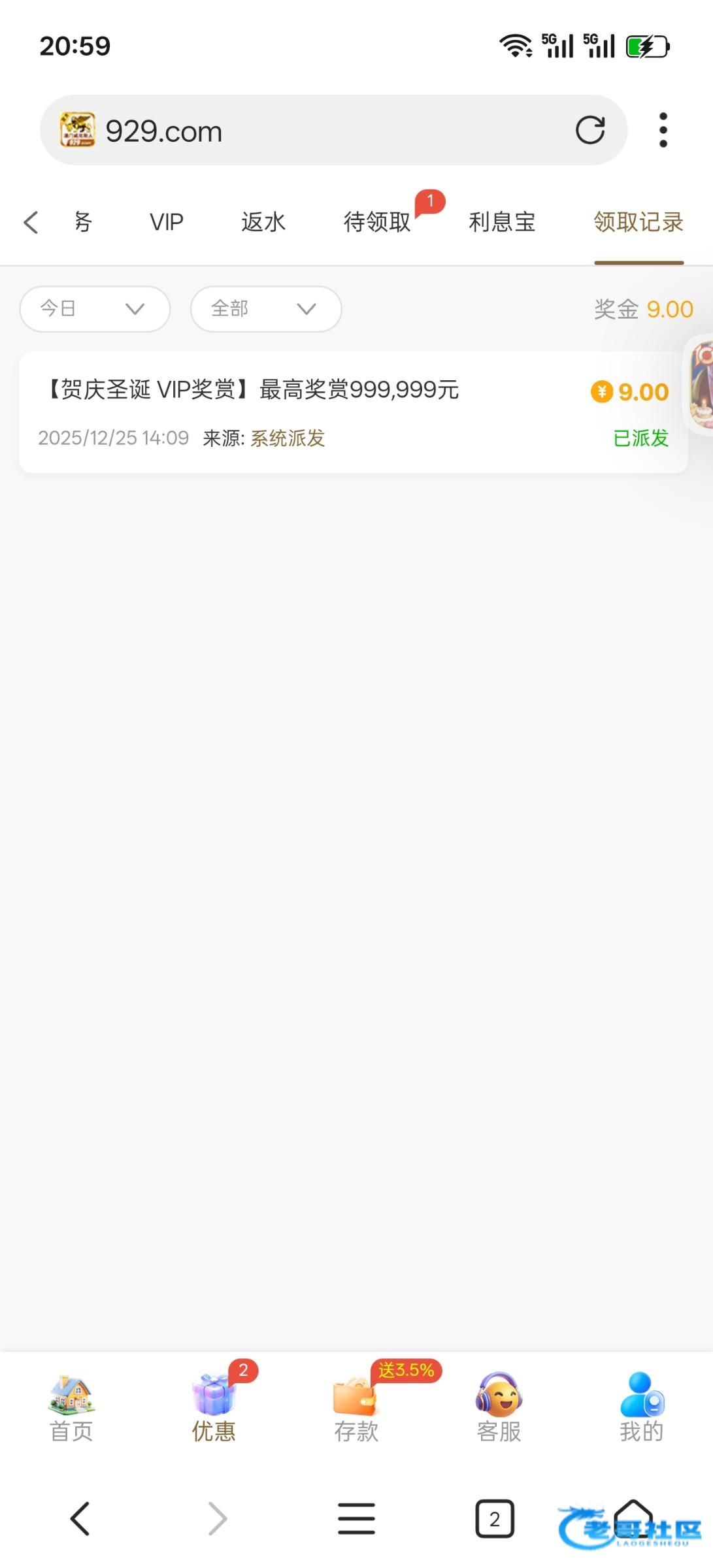Contact 客服 customer service
Image resolution: width=713 pixels, height=1568 pixels.
pyautogui.click(x=499, y=1406)
